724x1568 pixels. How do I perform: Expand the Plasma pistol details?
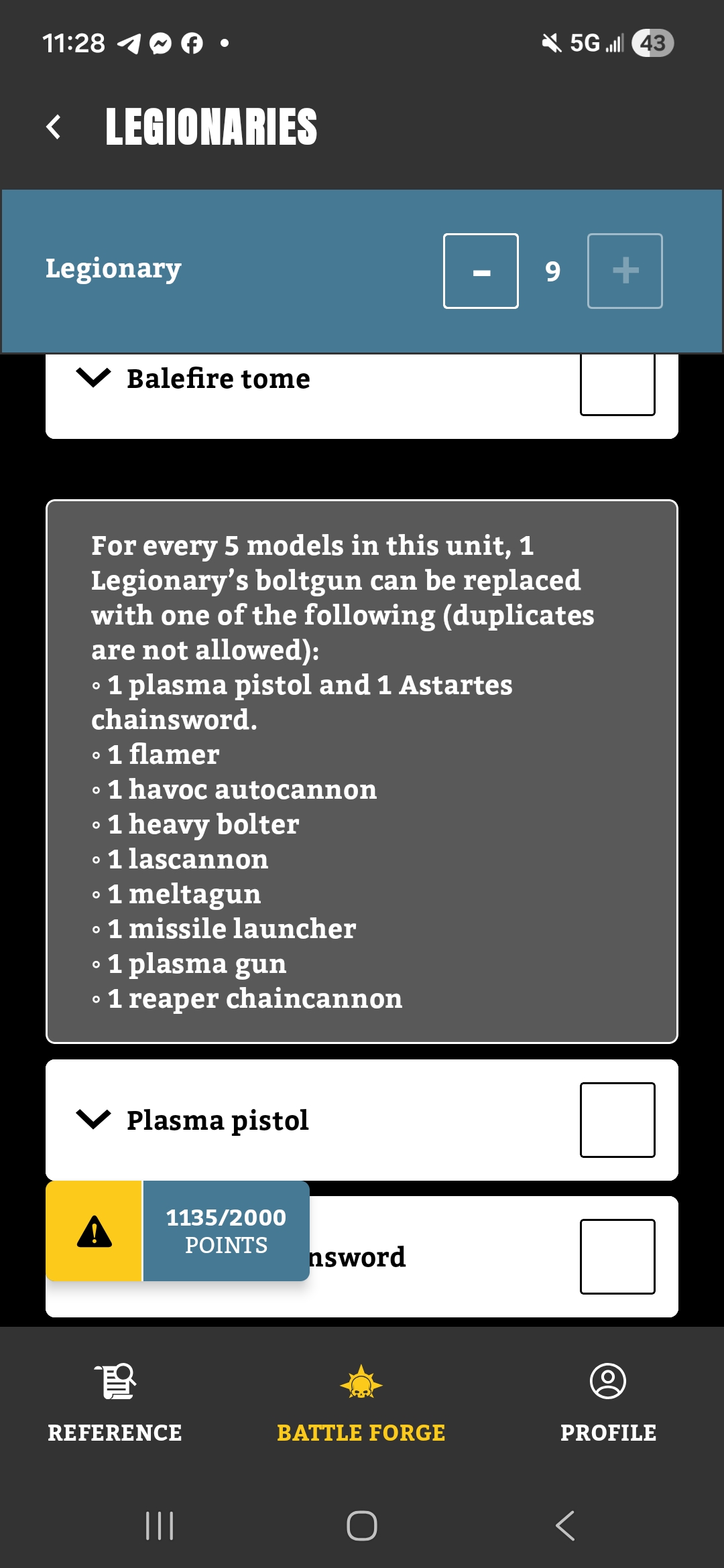[94, 1119]
